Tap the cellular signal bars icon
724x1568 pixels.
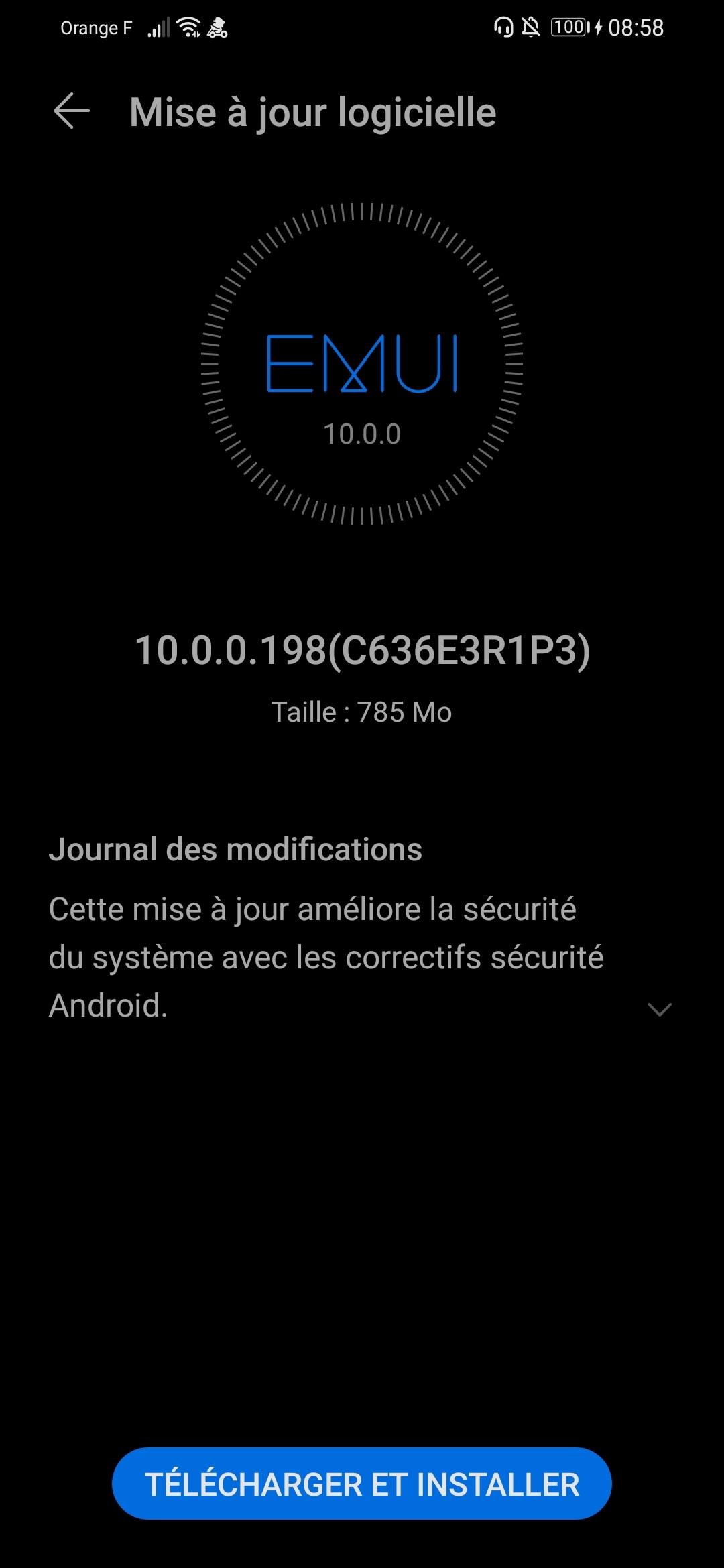159,27
